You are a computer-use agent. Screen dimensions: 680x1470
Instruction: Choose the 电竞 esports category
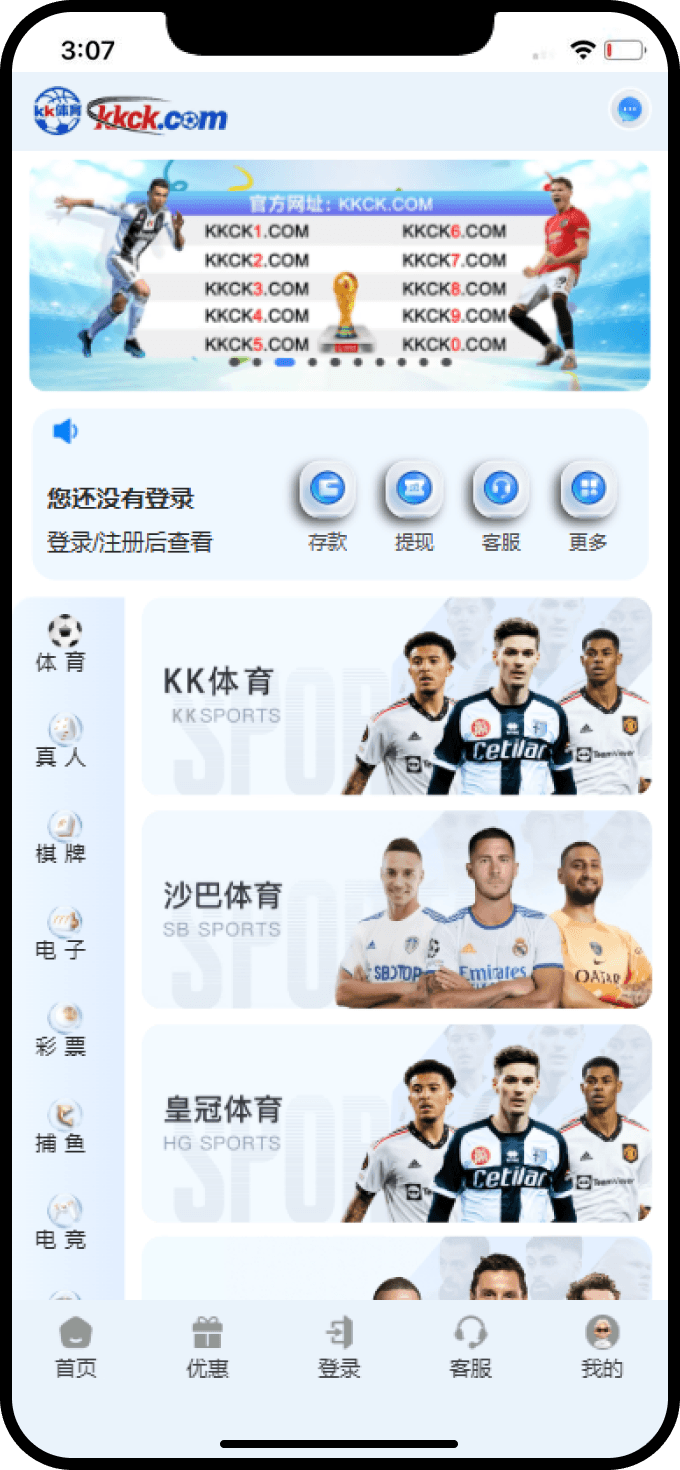(64, 1223)
